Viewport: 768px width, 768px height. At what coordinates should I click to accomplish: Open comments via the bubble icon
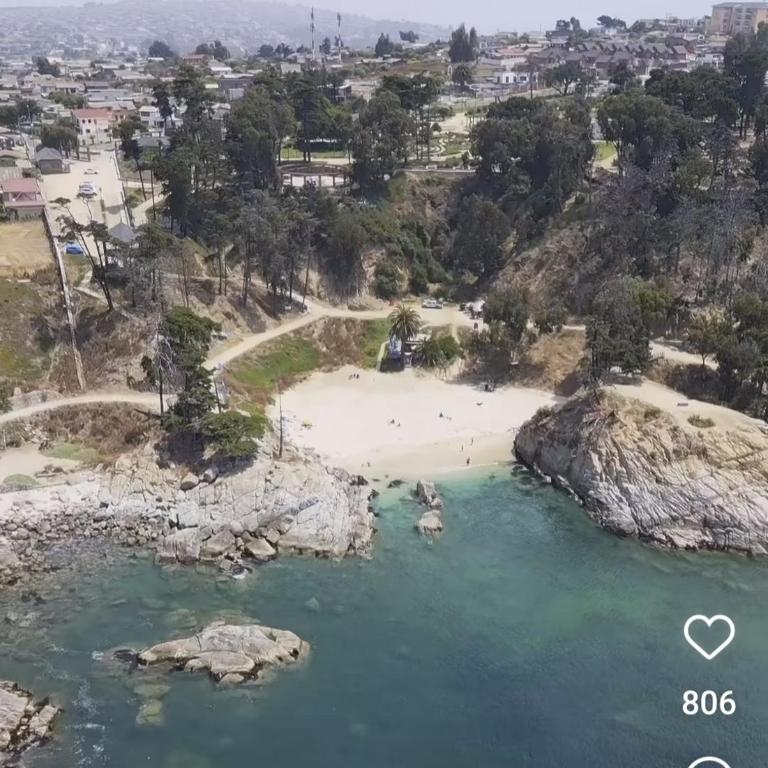pyautogui.click(x=709, y=763)
